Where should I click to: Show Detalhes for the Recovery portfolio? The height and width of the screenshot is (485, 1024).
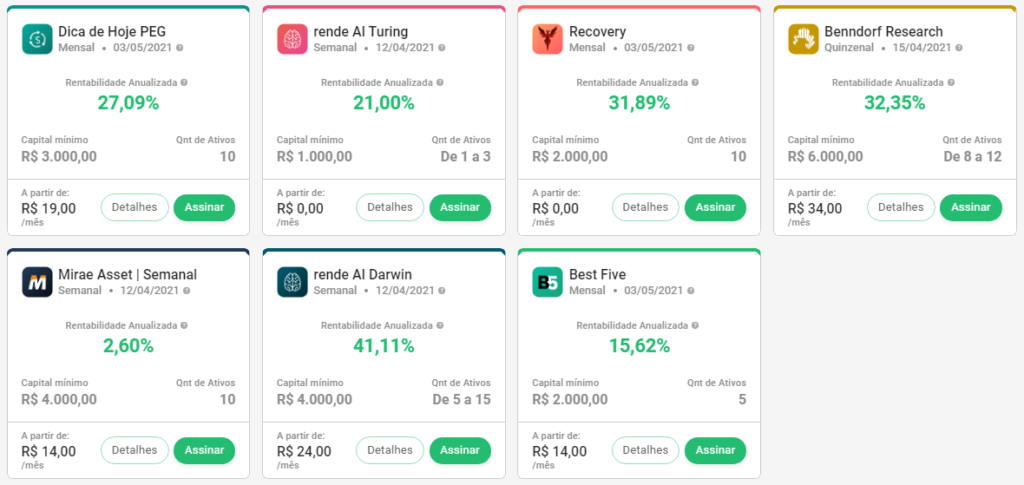click(x=645, y=207)
